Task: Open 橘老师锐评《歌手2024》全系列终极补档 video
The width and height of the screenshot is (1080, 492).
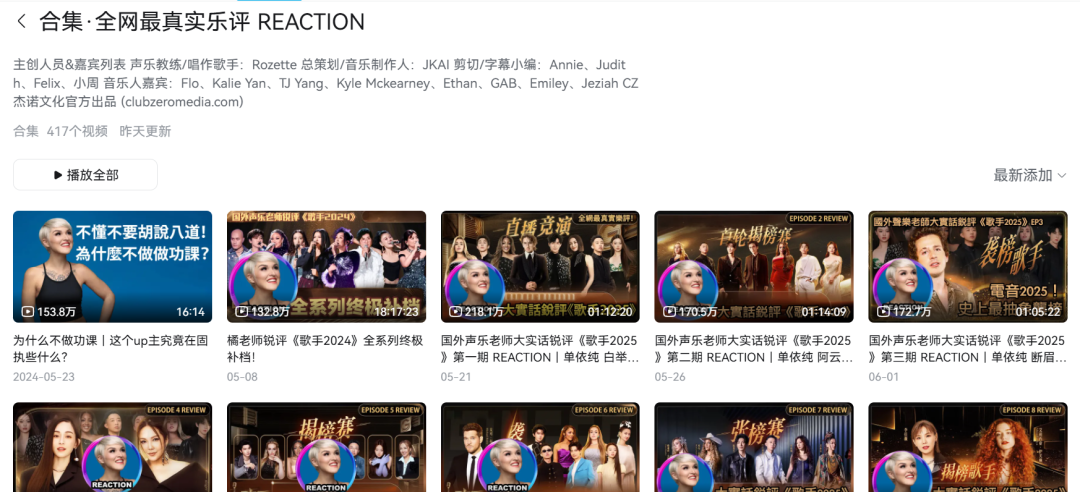Action: pos(326,267)
